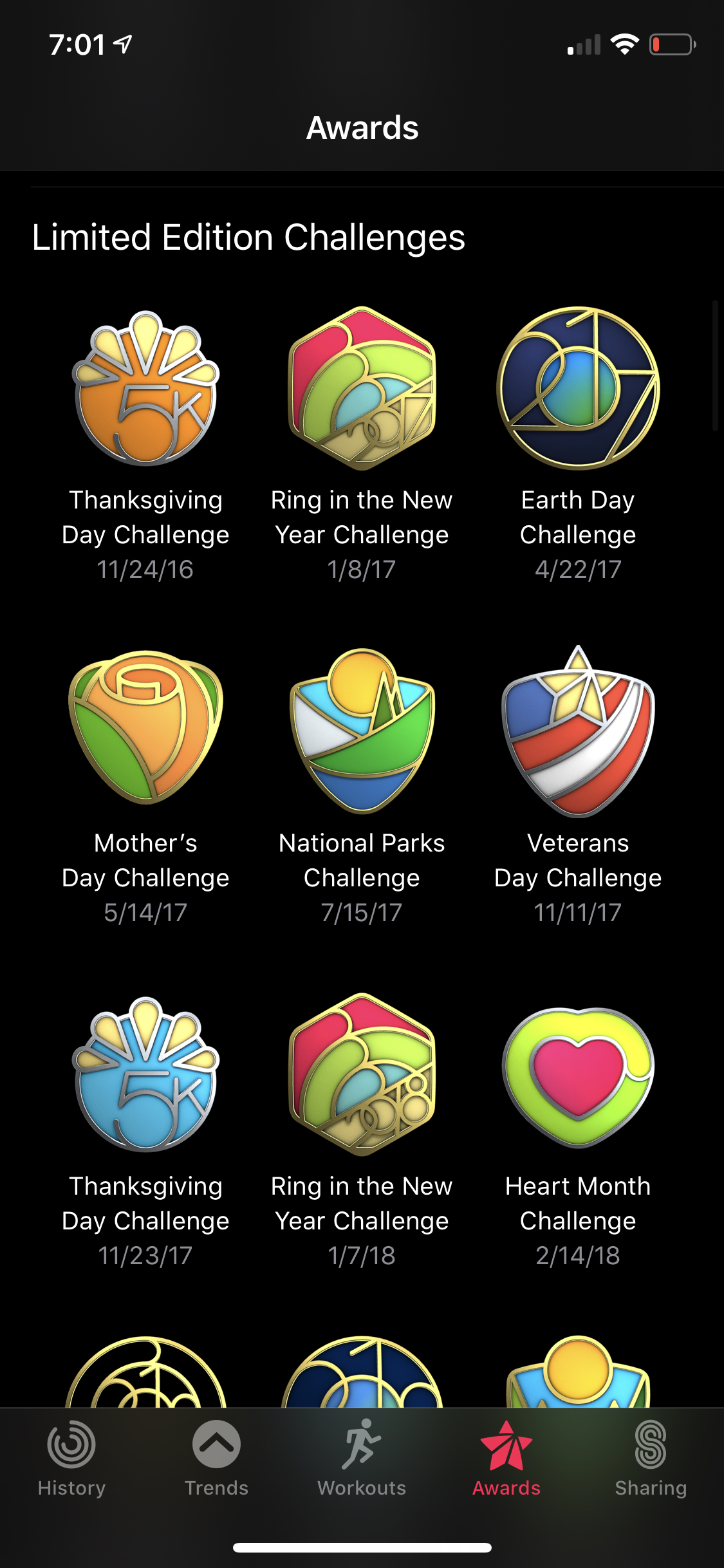Go to the Workouts tab

pos(362,1458)
